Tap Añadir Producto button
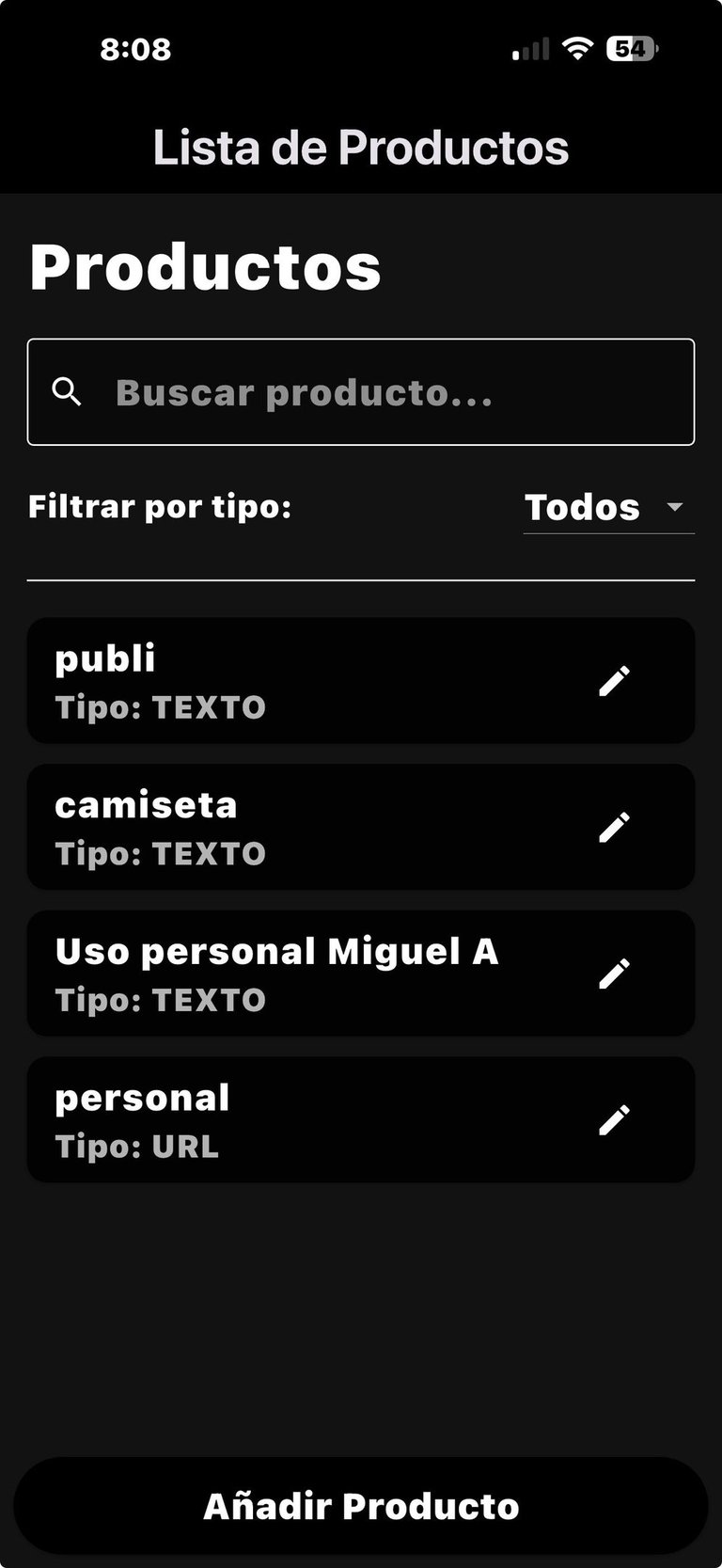This screenshot has height=1568, width=722. pyautogui.click(x=361, y=1506)
